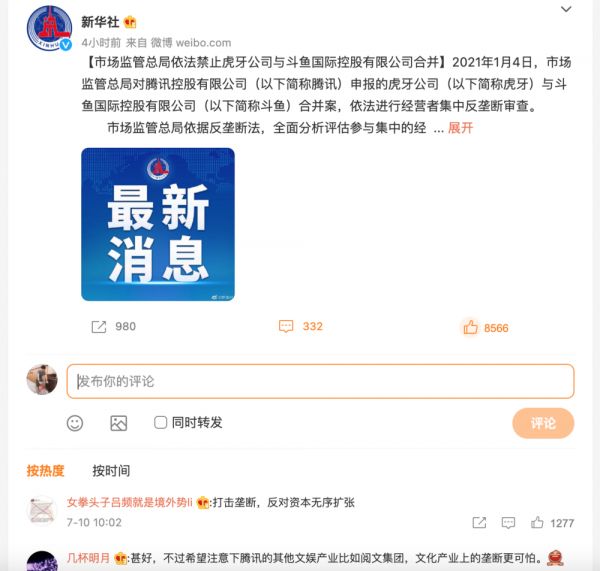
Task: Tap the 发布你的评论 comment field
Action: pos(320,381)
